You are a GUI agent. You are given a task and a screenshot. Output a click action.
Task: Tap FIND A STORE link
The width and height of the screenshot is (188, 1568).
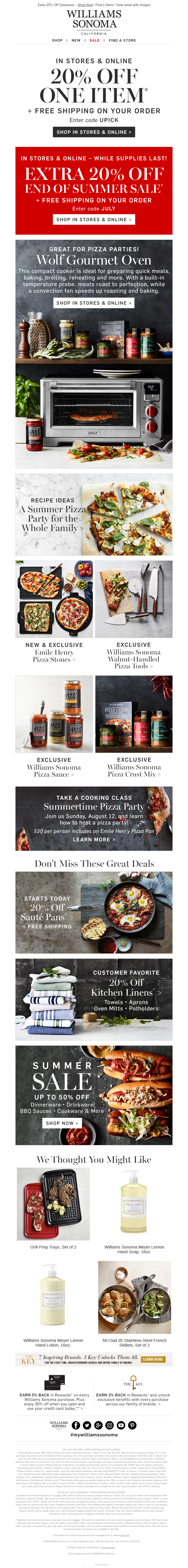point(122,40)
